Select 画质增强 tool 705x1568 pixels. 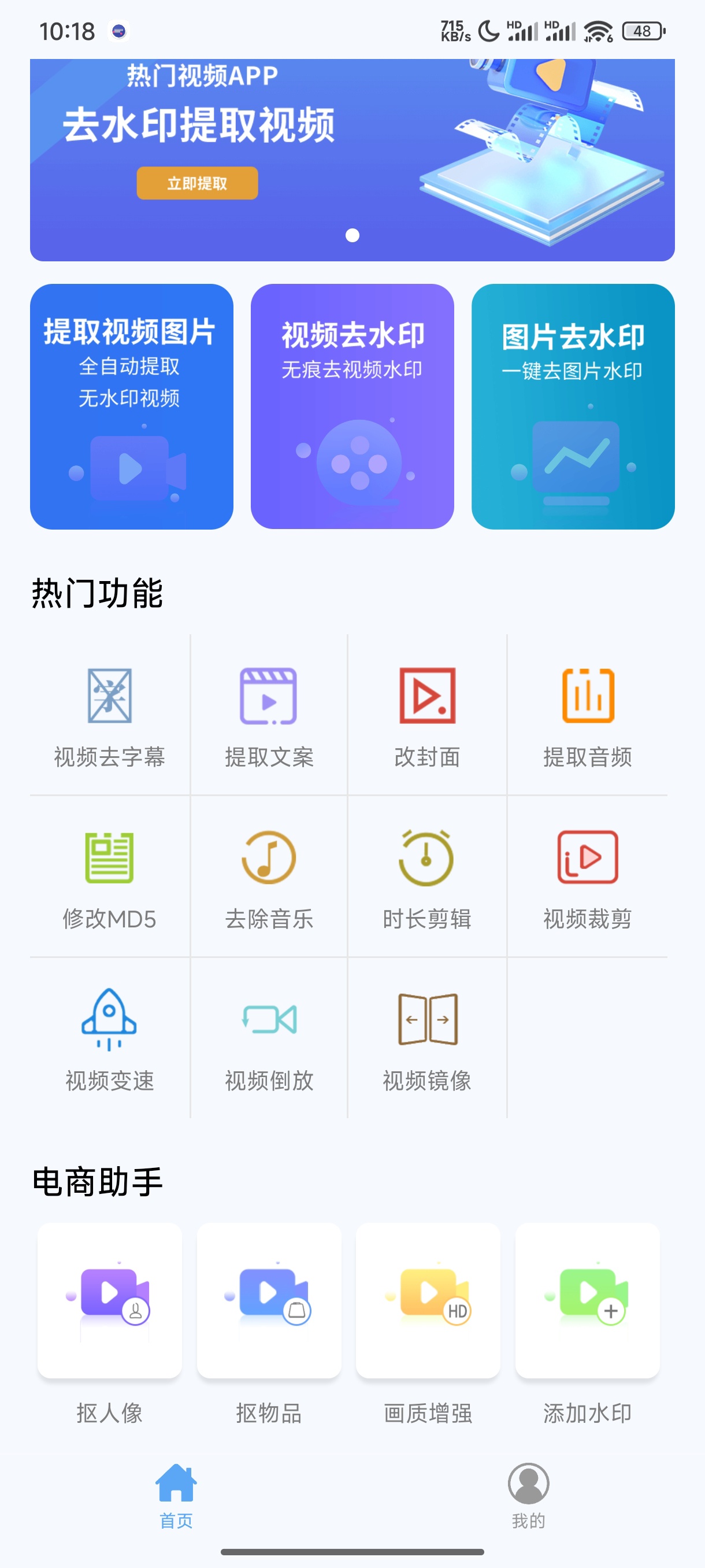[428, 1325]
